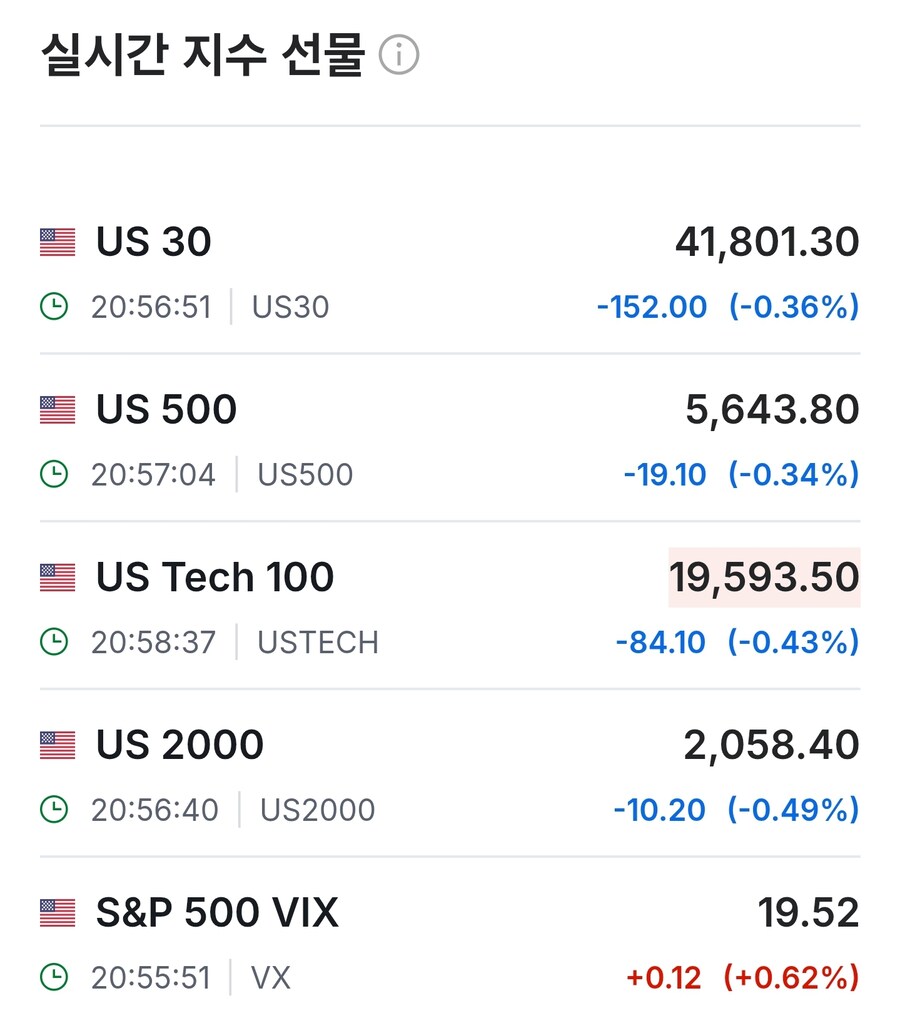The width and height of the screenshot is (900, 1018).
Task: Open the US Tech 100 index details
Action: click(213, 577)
